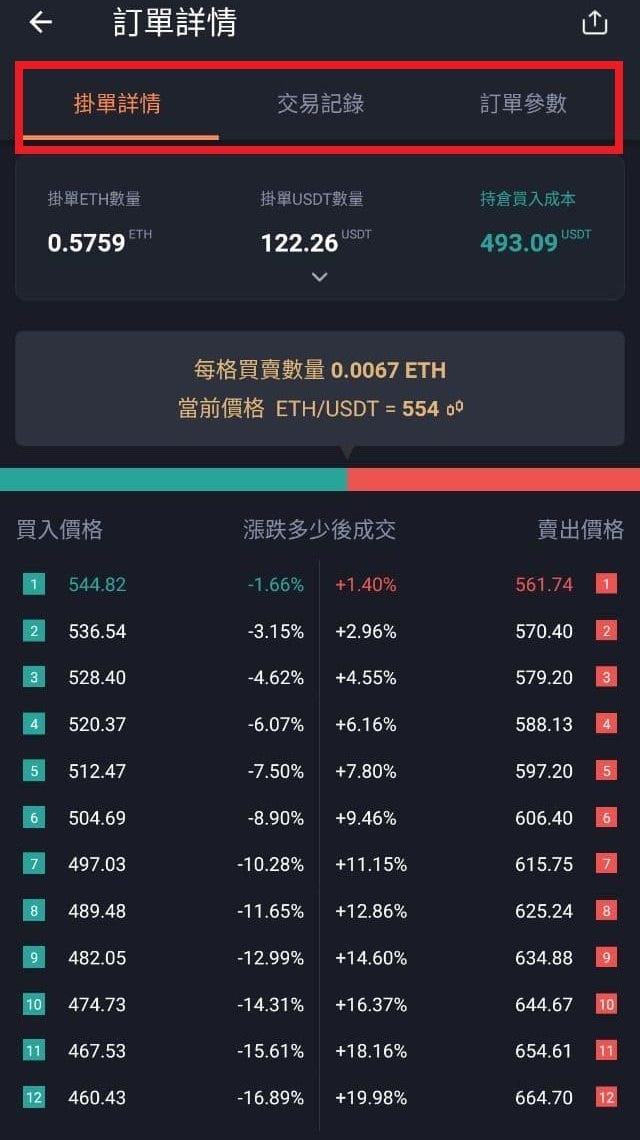Go back using the top-left arrow

point(41,23)
